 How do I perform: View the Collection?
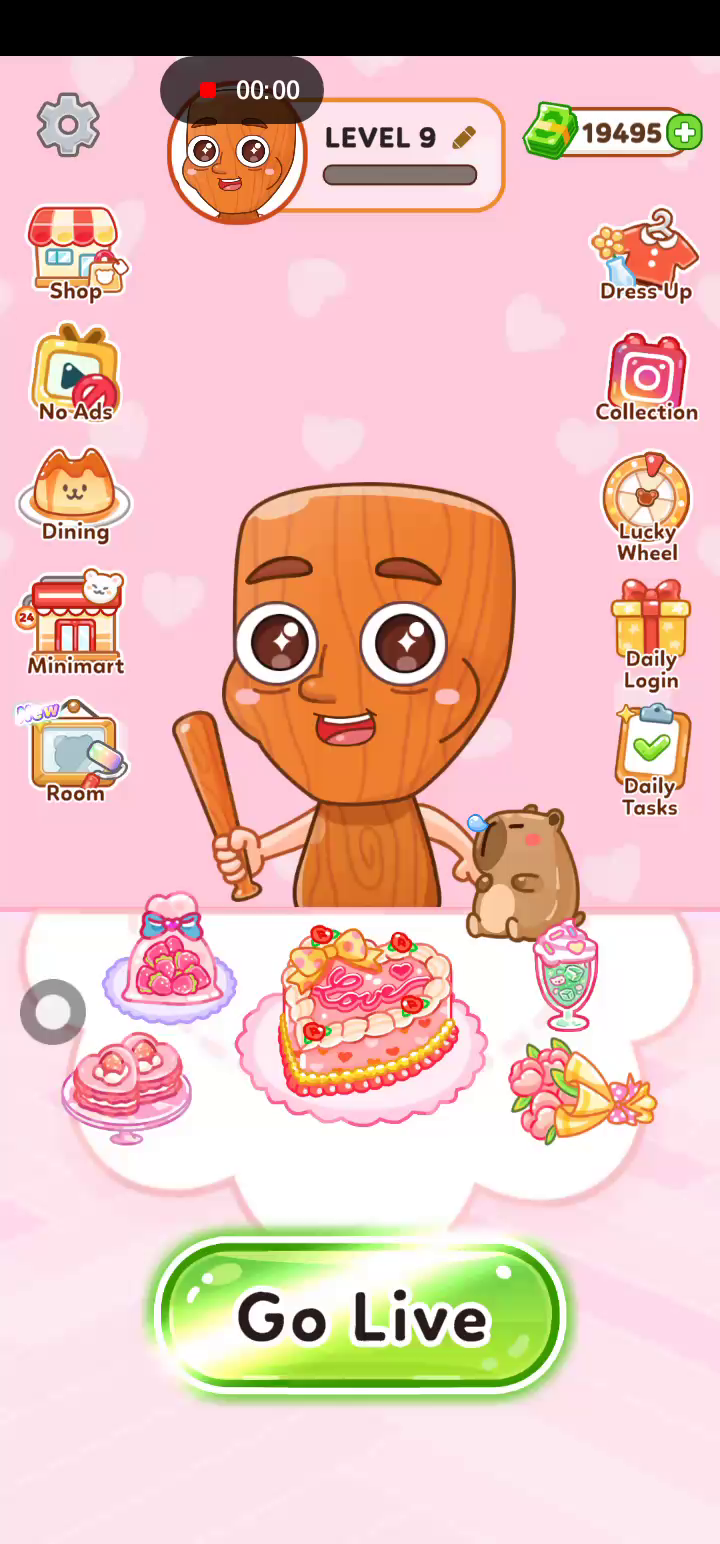coord(647,378)
